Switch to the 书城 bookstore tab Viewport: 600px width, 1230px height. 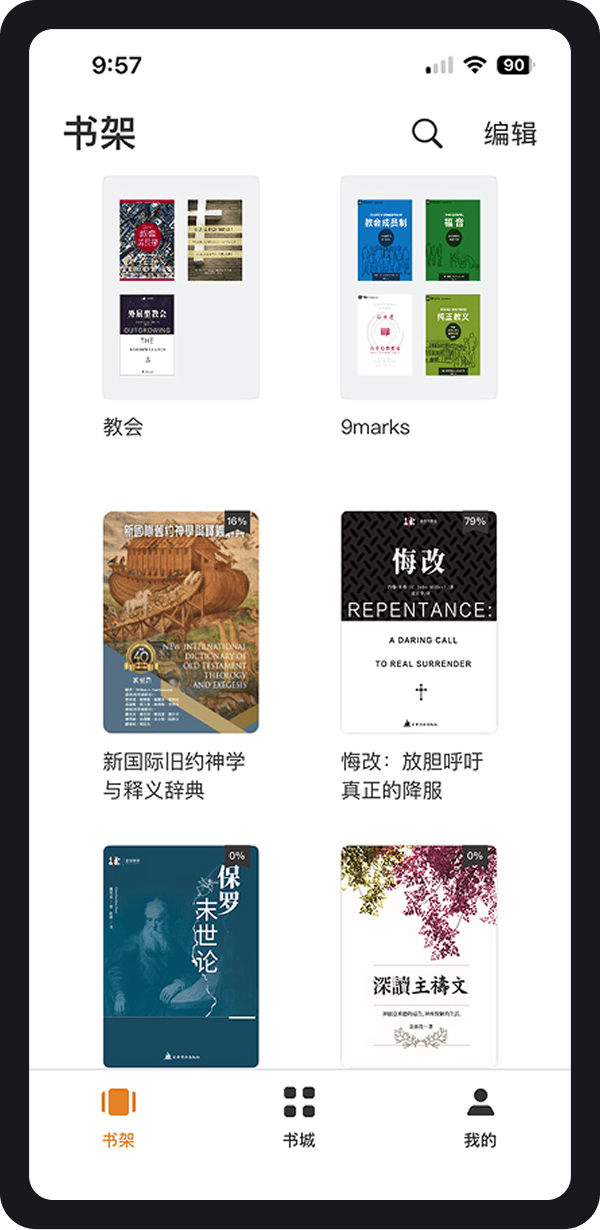(x=299, y=1116)
